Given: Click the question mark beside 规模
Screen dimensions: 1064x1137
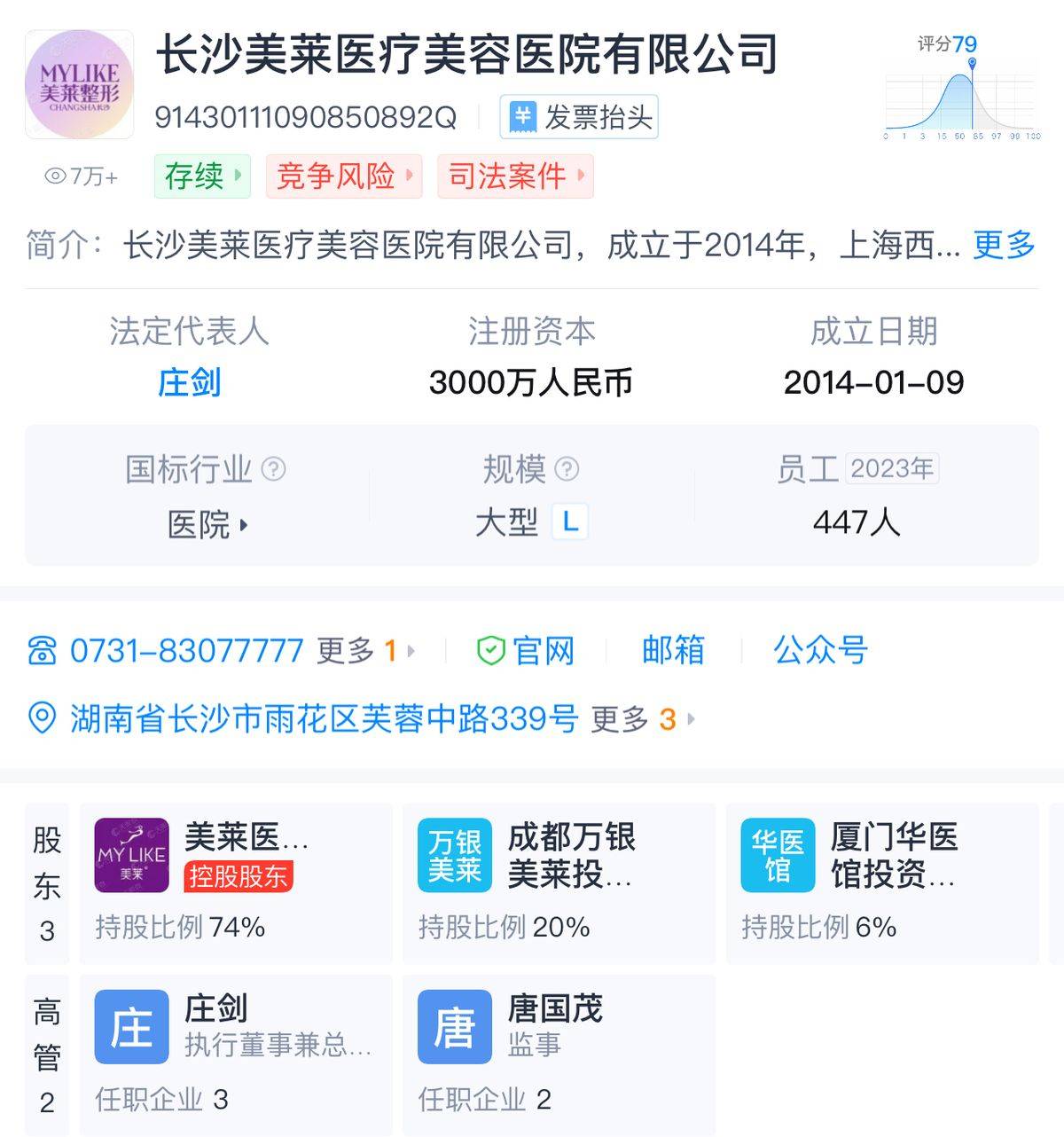Looking at the screenshot, I should [565, 469].
